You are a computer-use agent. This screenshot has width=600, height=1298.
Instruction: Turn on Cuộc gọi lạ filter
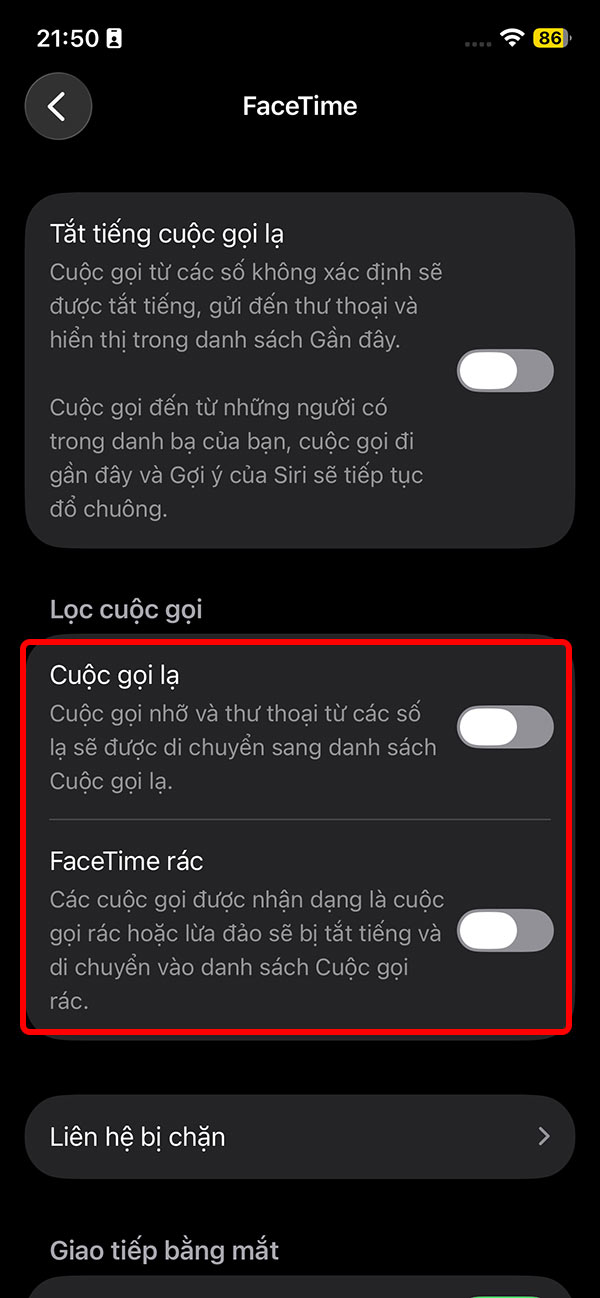click(x=505, y=727)
